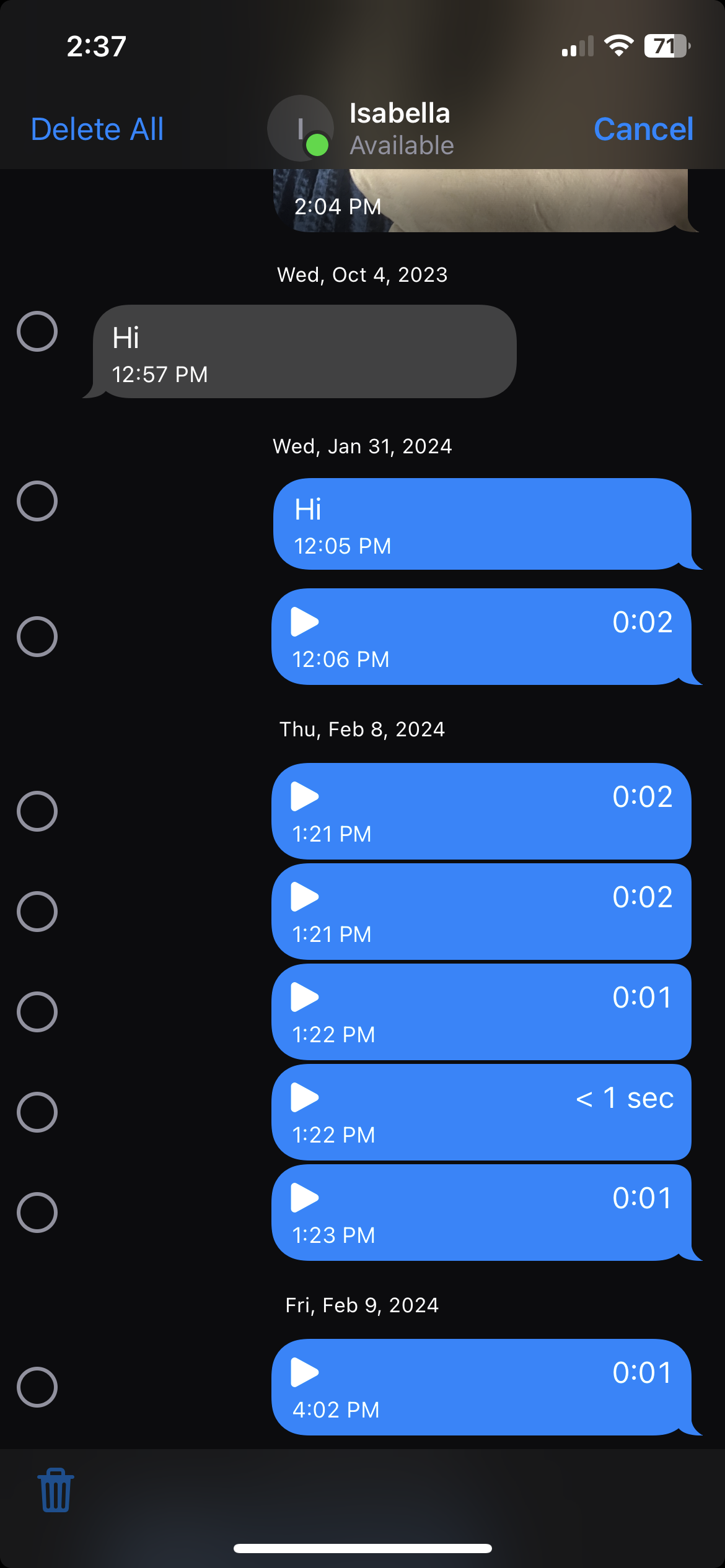Select the voice message sent at 12:06 PM
Viewport: 725px width, 1568px height.
point(37,637)
